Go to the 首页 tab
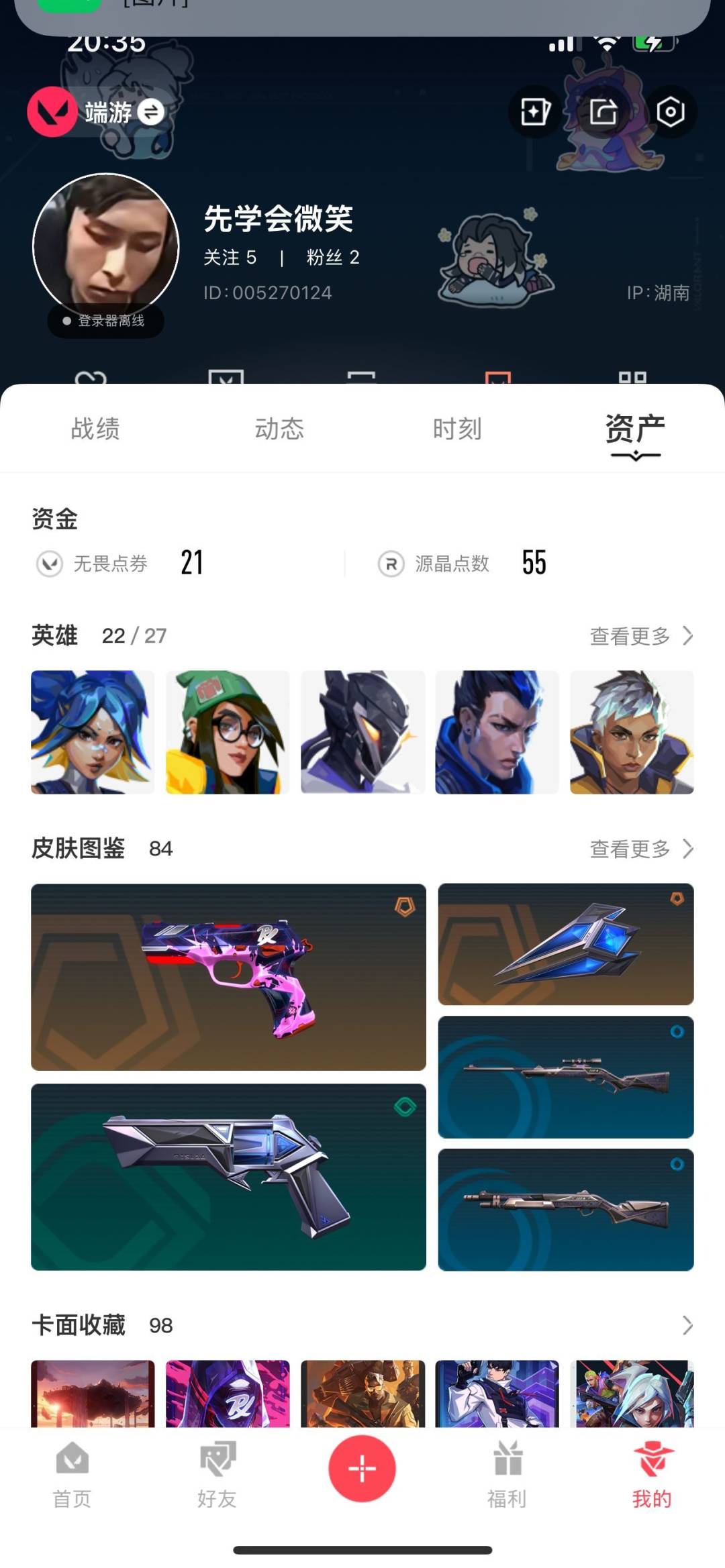Image resolution: width=725 pixels, height=1568 pixels. coord(72,1473)
